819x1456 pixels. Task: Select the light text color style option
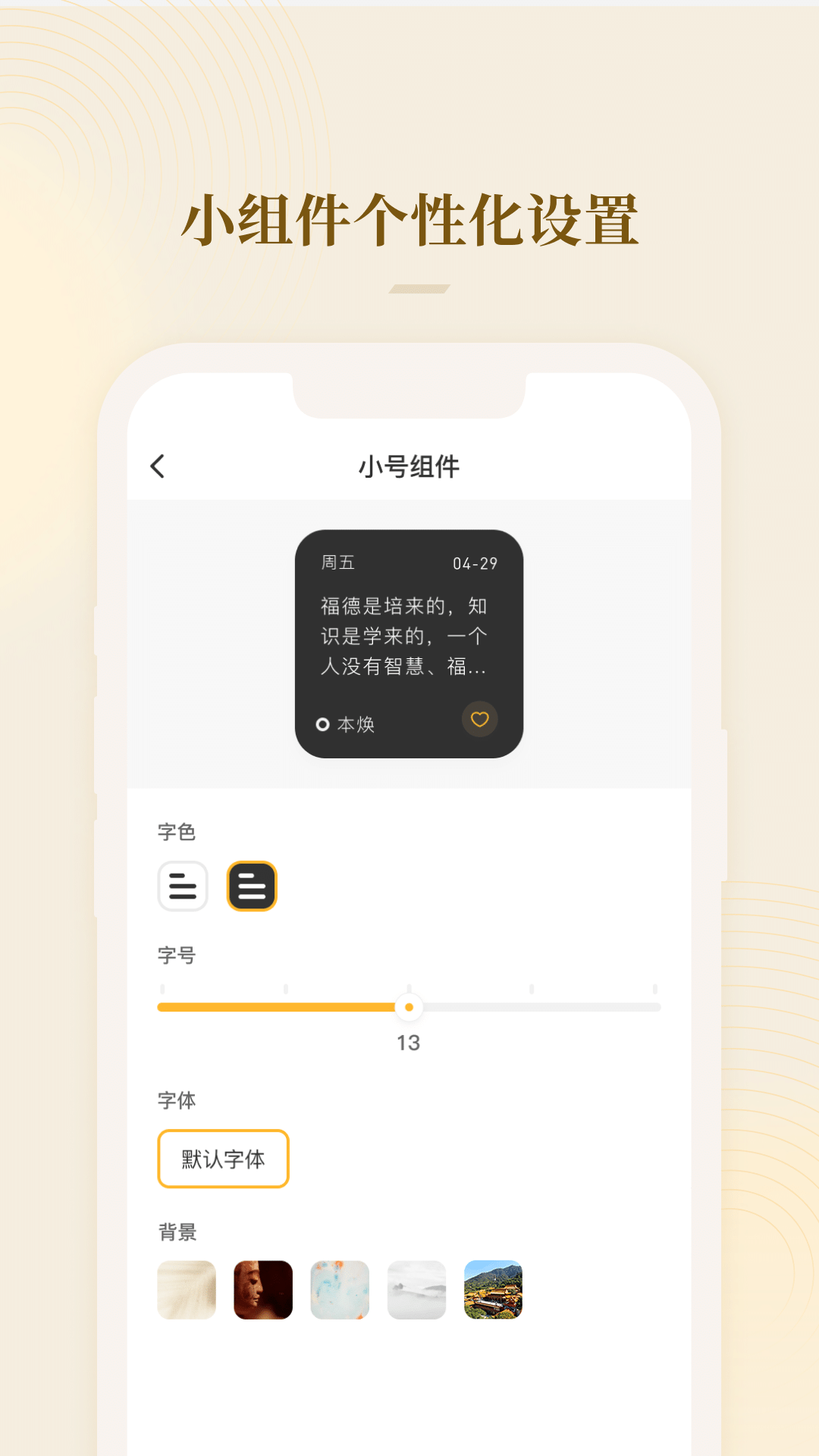(x=184, y=886)
